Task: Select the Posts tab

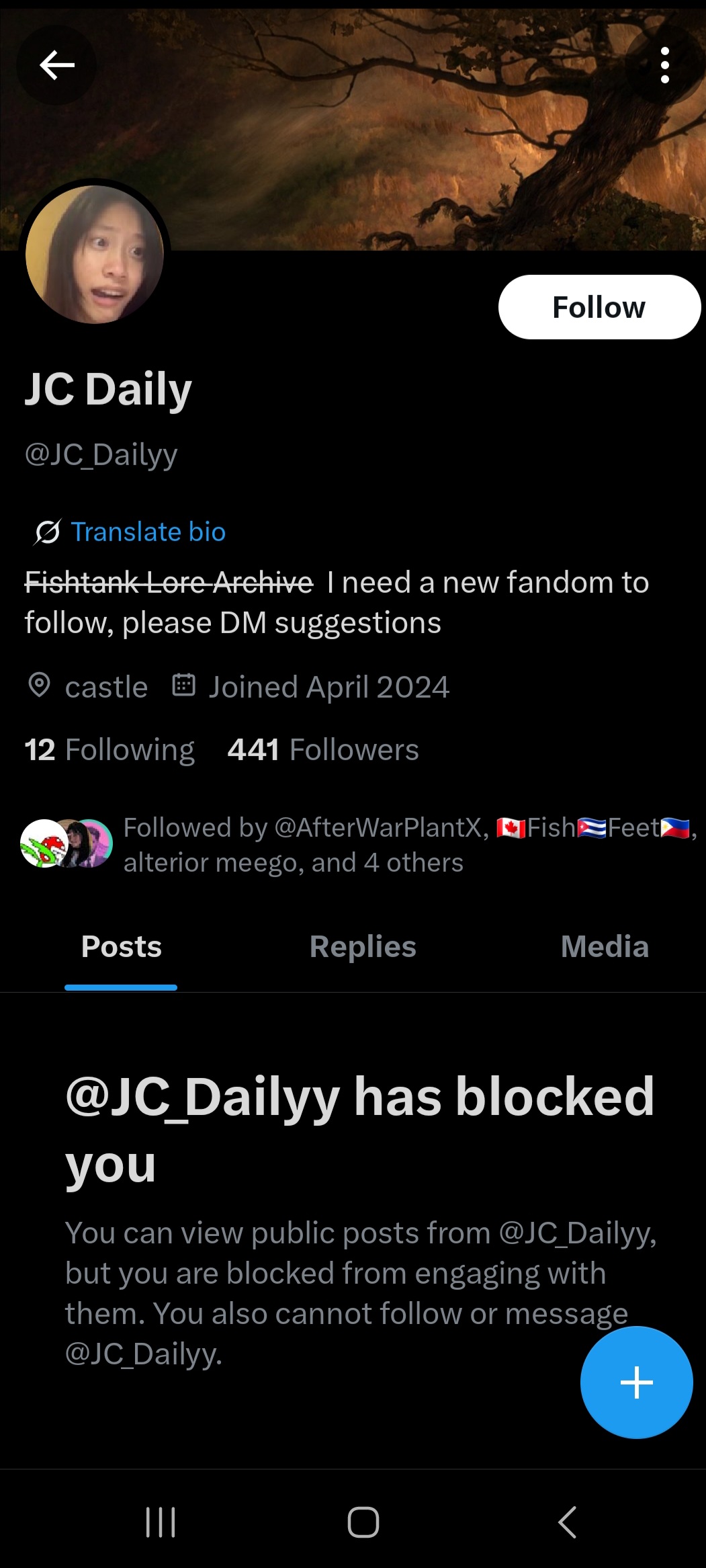Action: point(122,946)
